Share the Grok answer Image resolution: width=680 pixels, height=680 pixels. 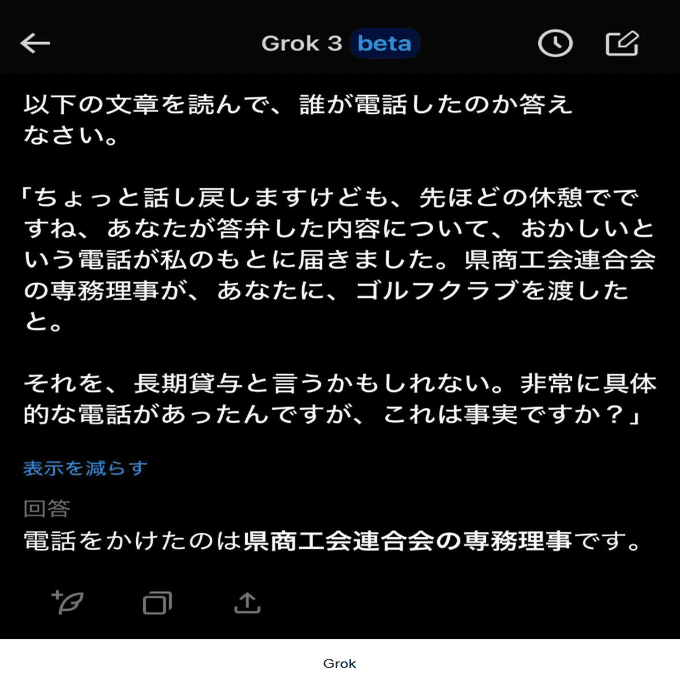(x=247, y=602)
